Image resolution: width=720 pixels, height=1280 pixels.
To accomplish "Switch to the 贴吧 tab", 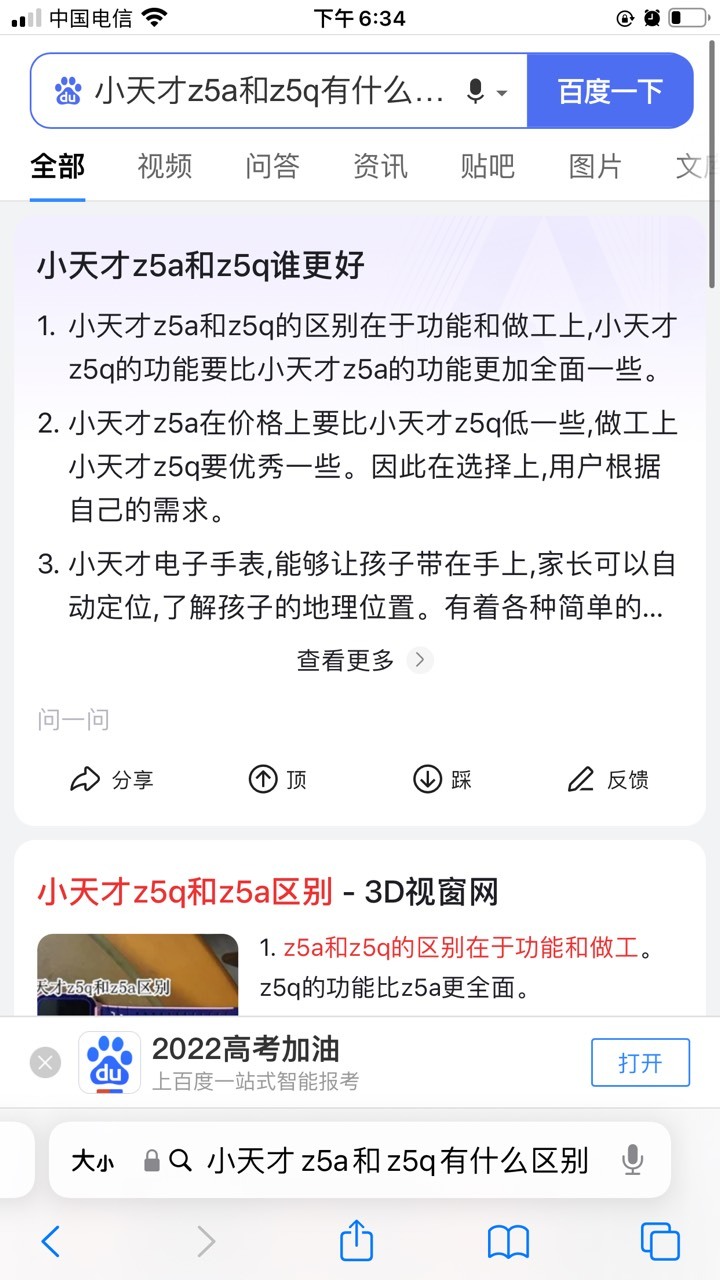I will (x=488, y=166).
